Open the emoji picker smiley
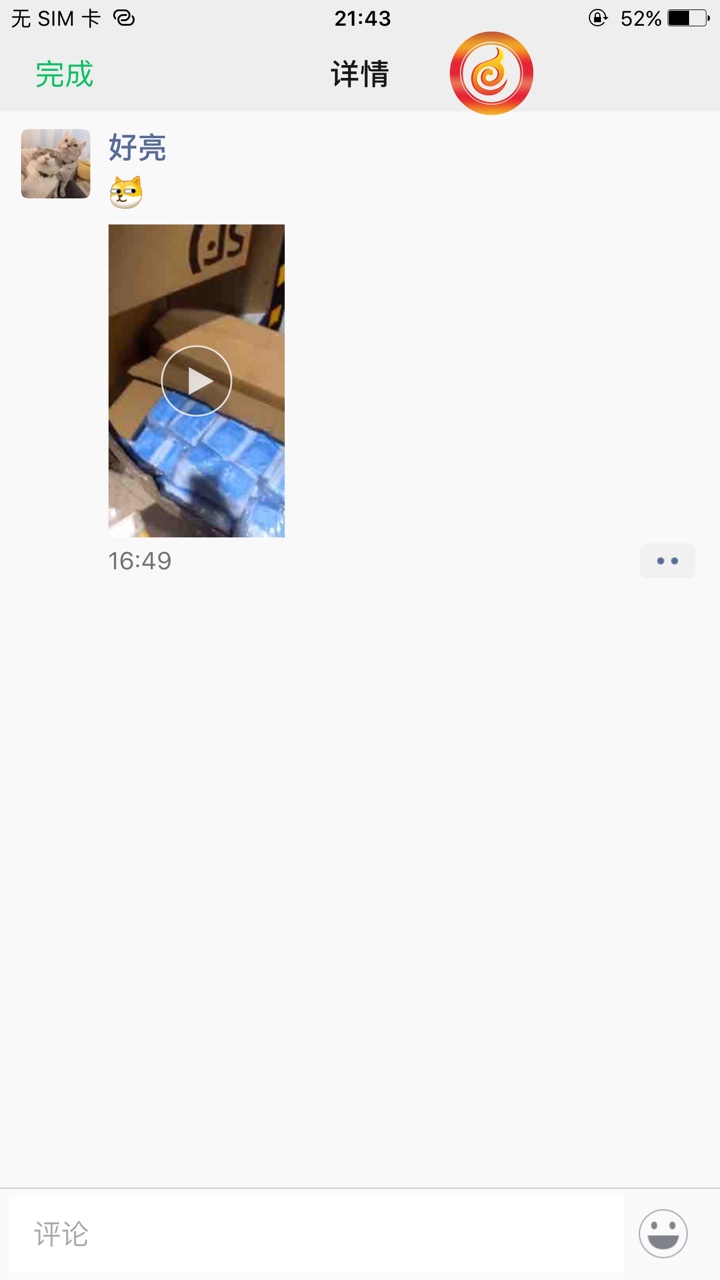 point(663,1234)
